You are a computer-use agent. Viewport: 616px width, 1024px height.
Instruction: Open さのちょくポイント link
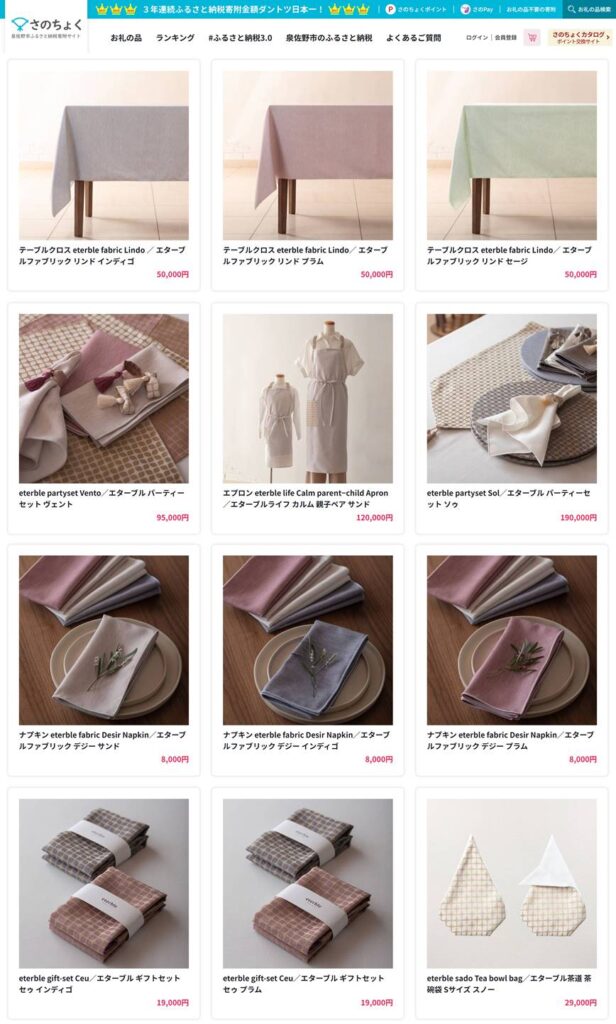(x=414, y=9)
